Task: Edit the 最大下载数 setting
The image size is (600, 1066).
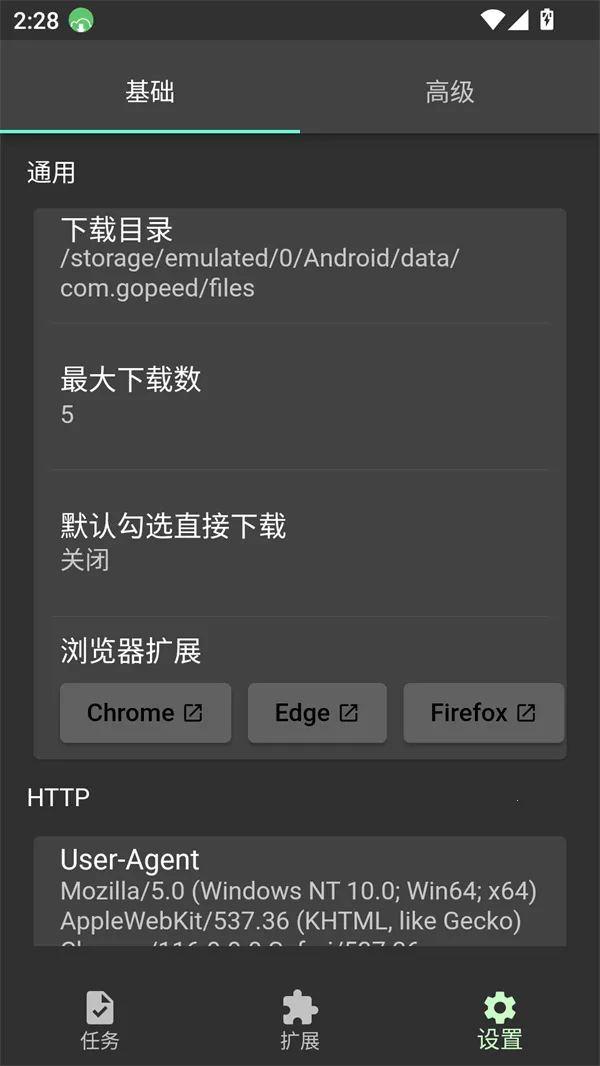Action: coord(300,396)
